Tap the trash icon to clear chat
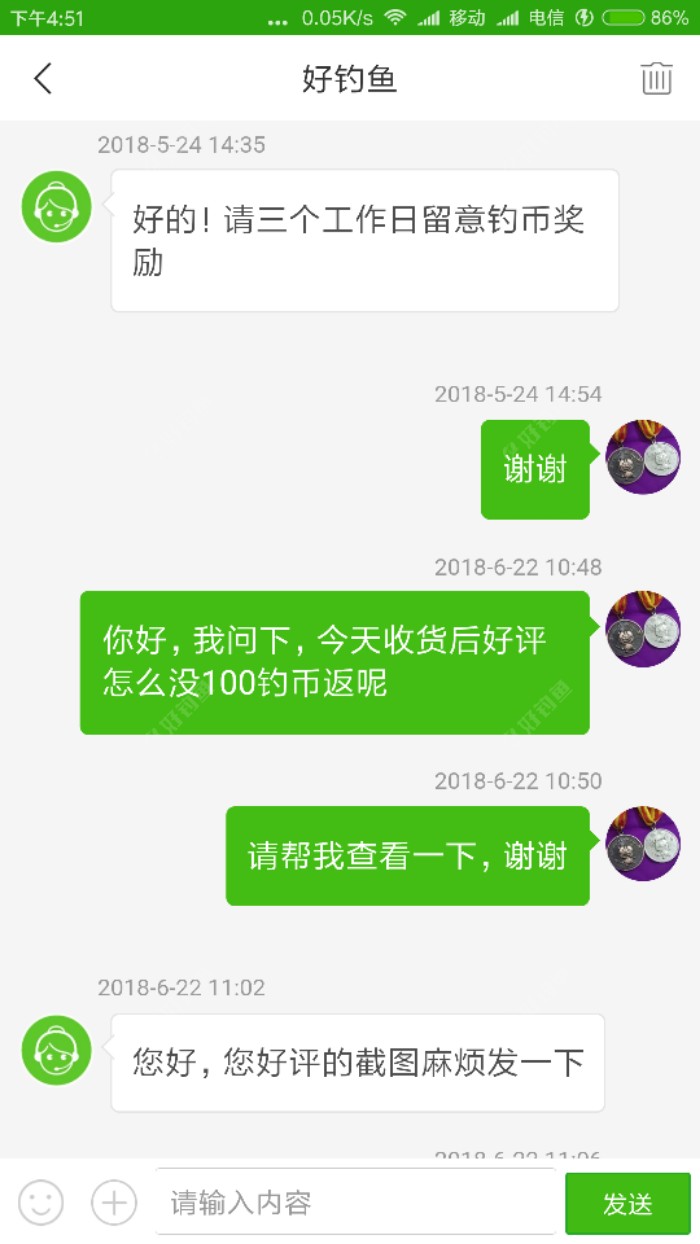The width and height of the screenshot is (700, 1244). pyautogui.click(x=656, y=78)
